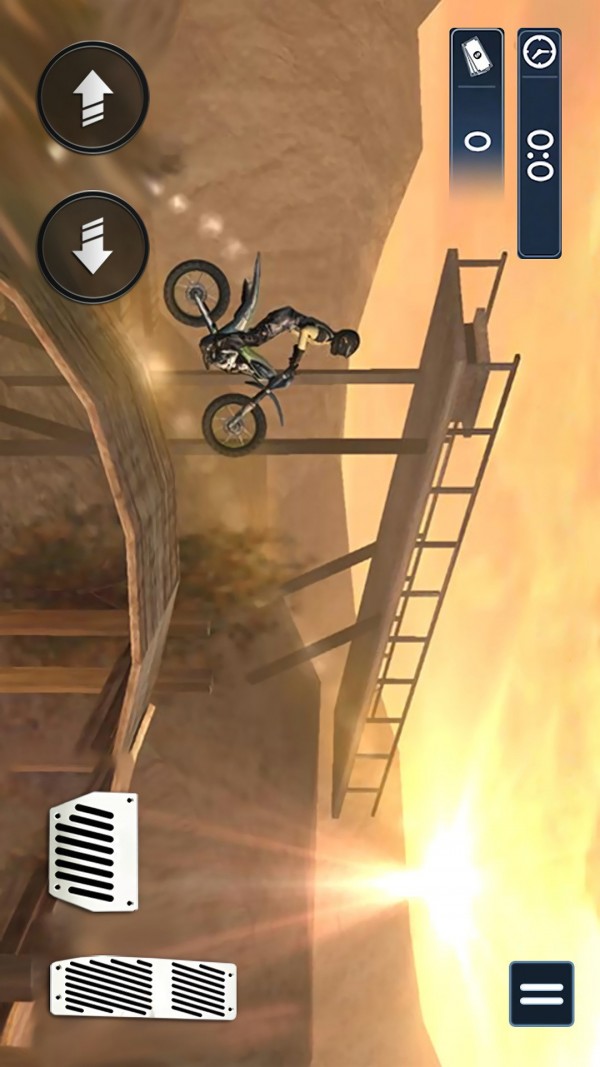The height and width of the screenshot is (1067, 600).
Task: Tap the up arrow lean button
Action: [93, 97]
